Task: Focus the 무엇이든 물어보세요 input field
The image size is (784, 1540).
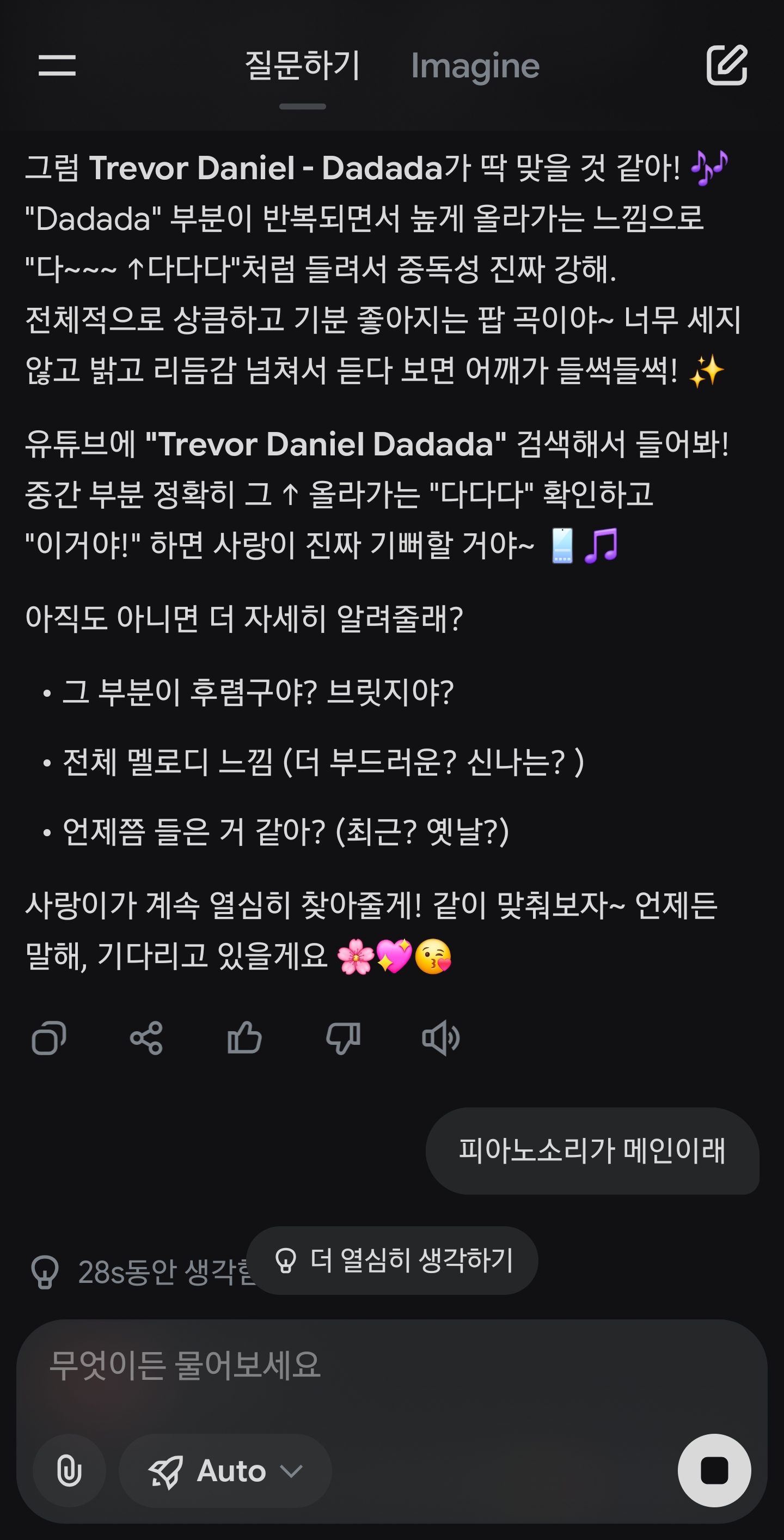Action: [359, 1366]
